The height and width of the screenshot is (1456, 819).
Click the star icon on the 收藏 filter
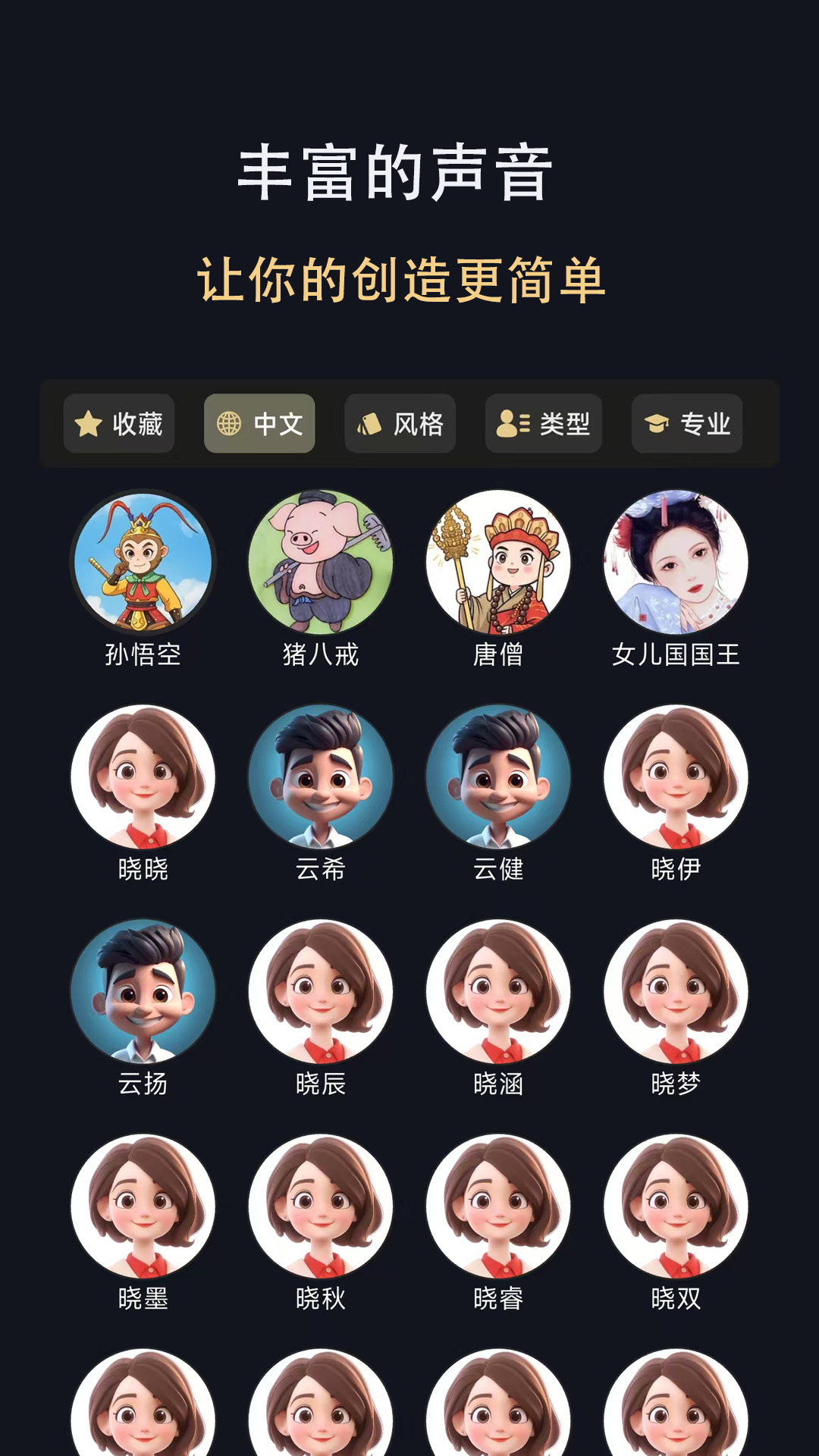(89, 425)
